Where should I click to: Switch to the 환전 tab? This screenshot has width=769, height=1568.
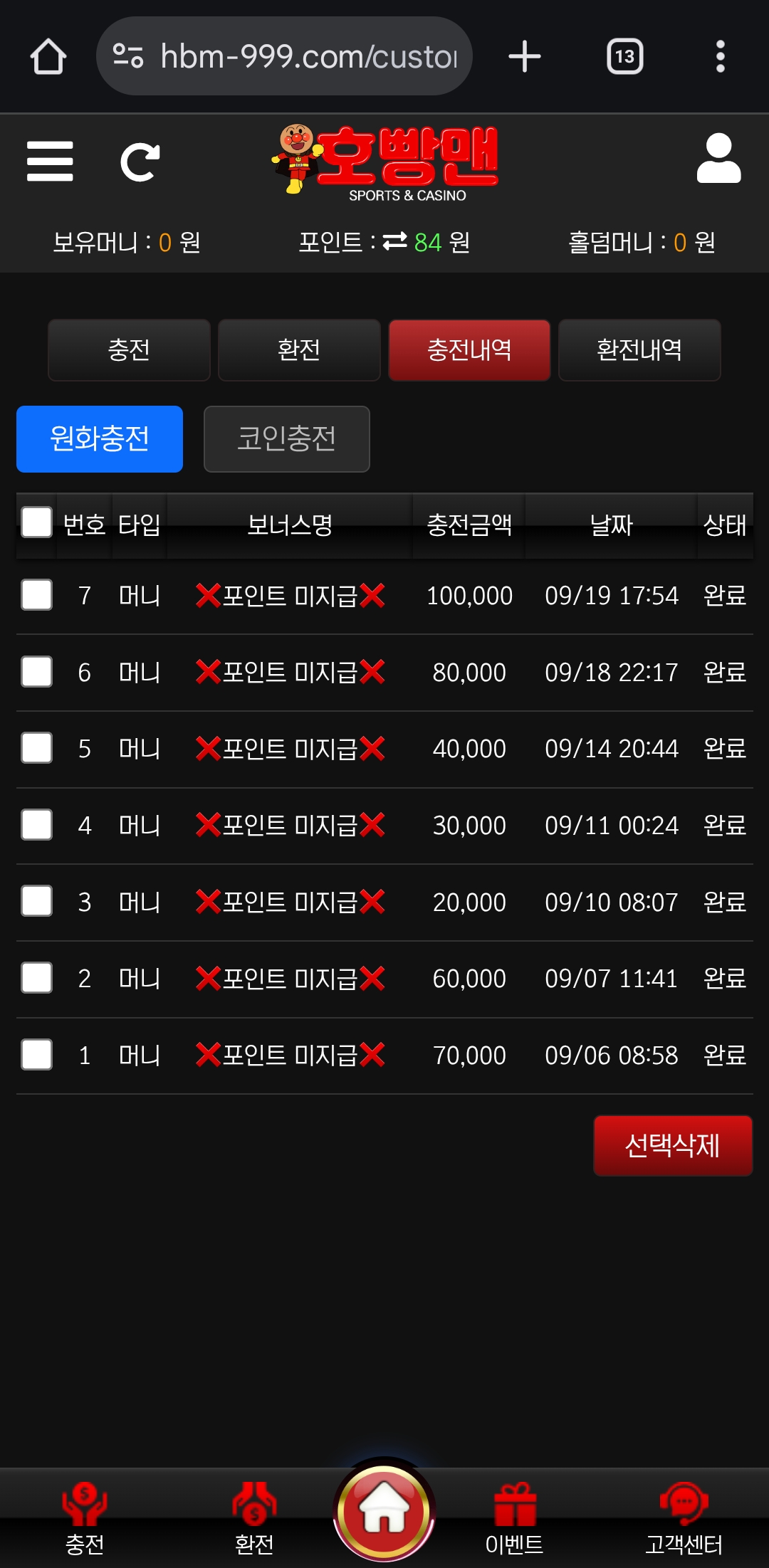coord(299,349)
